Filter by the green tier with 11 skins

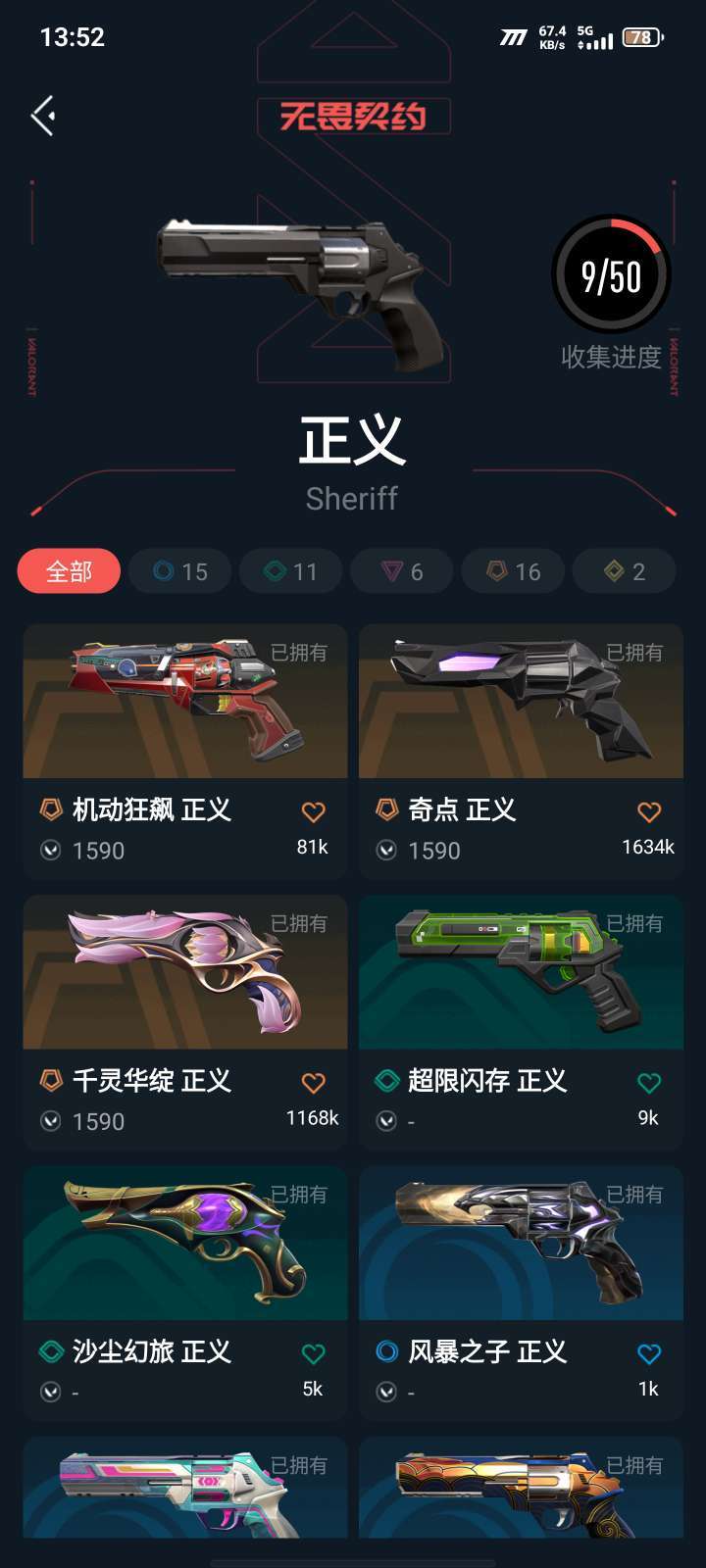click(x=291, y=571)
